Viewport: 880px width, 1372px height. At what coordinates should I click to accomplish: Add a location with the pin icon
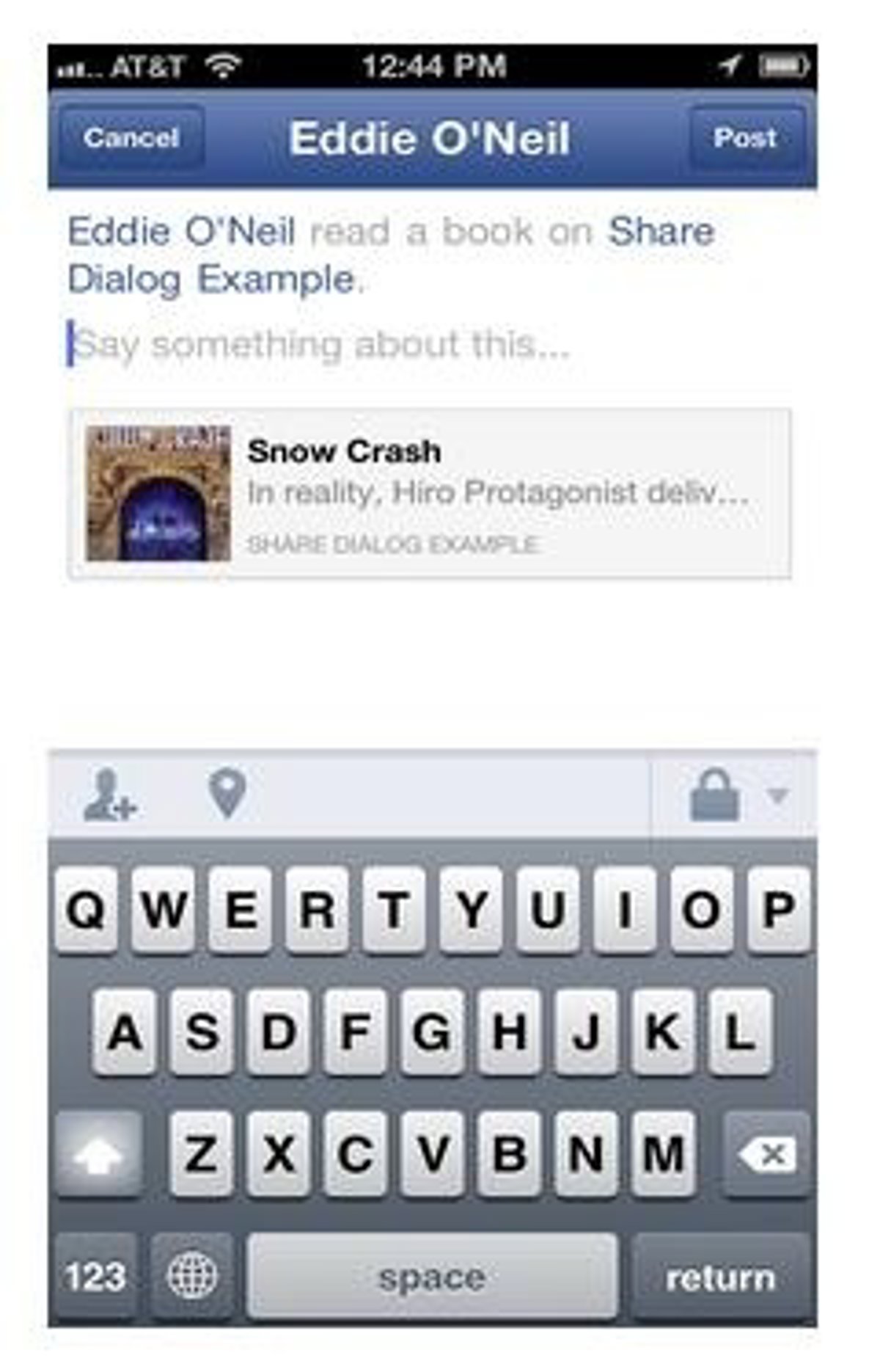[x=227, y=794]
